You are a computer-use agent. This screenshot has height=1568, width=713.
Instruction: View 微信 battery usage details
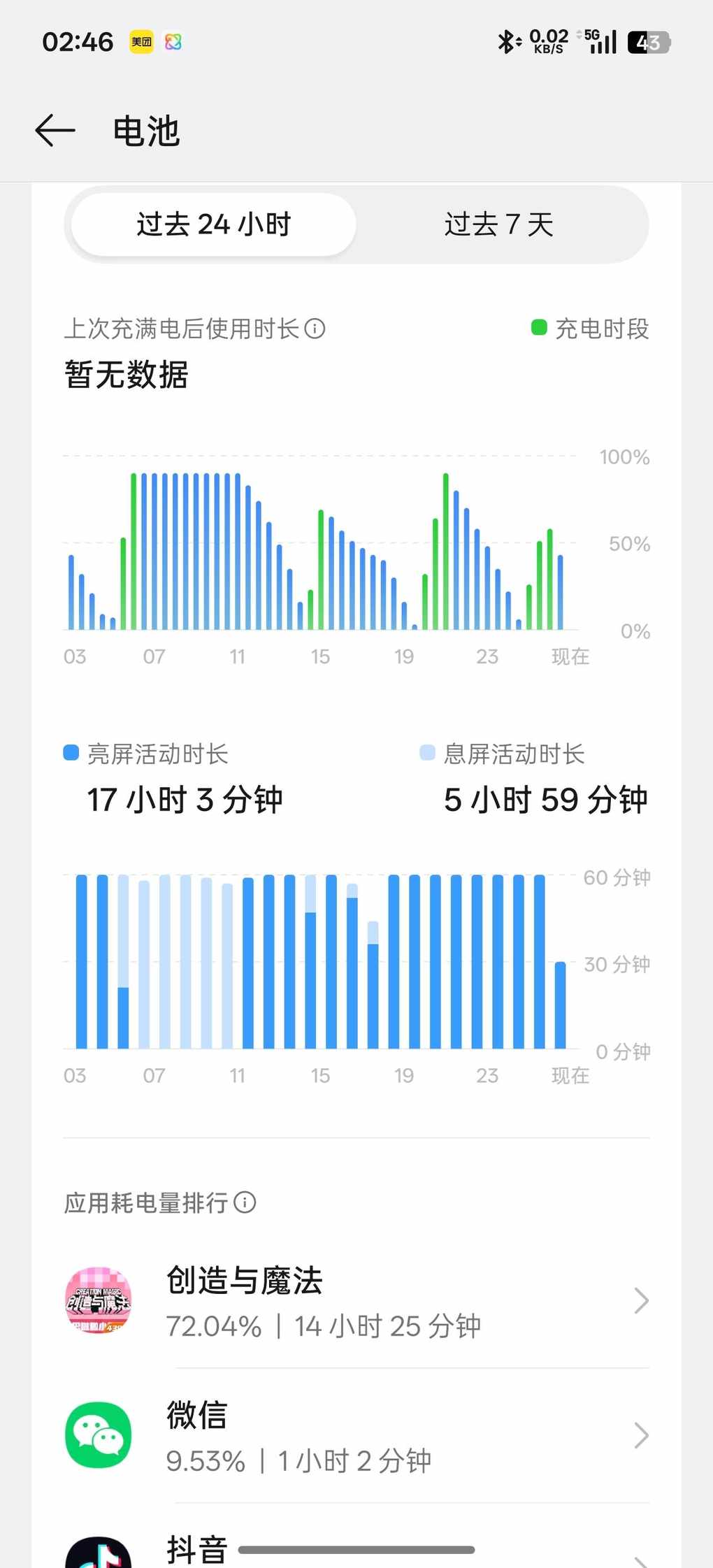point(356,1436)
